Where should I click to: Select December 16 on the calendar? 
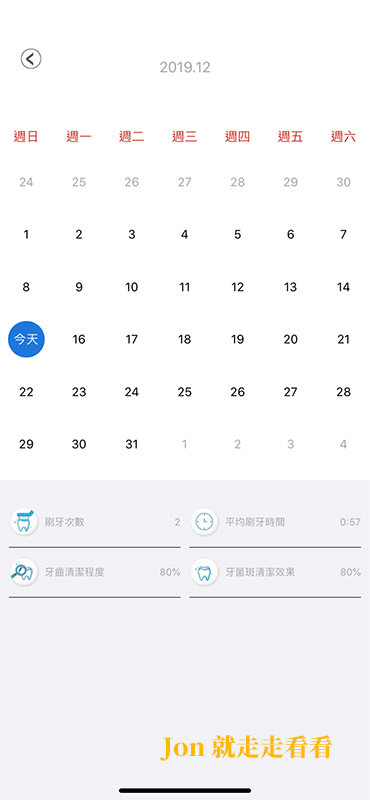(79, 339)
